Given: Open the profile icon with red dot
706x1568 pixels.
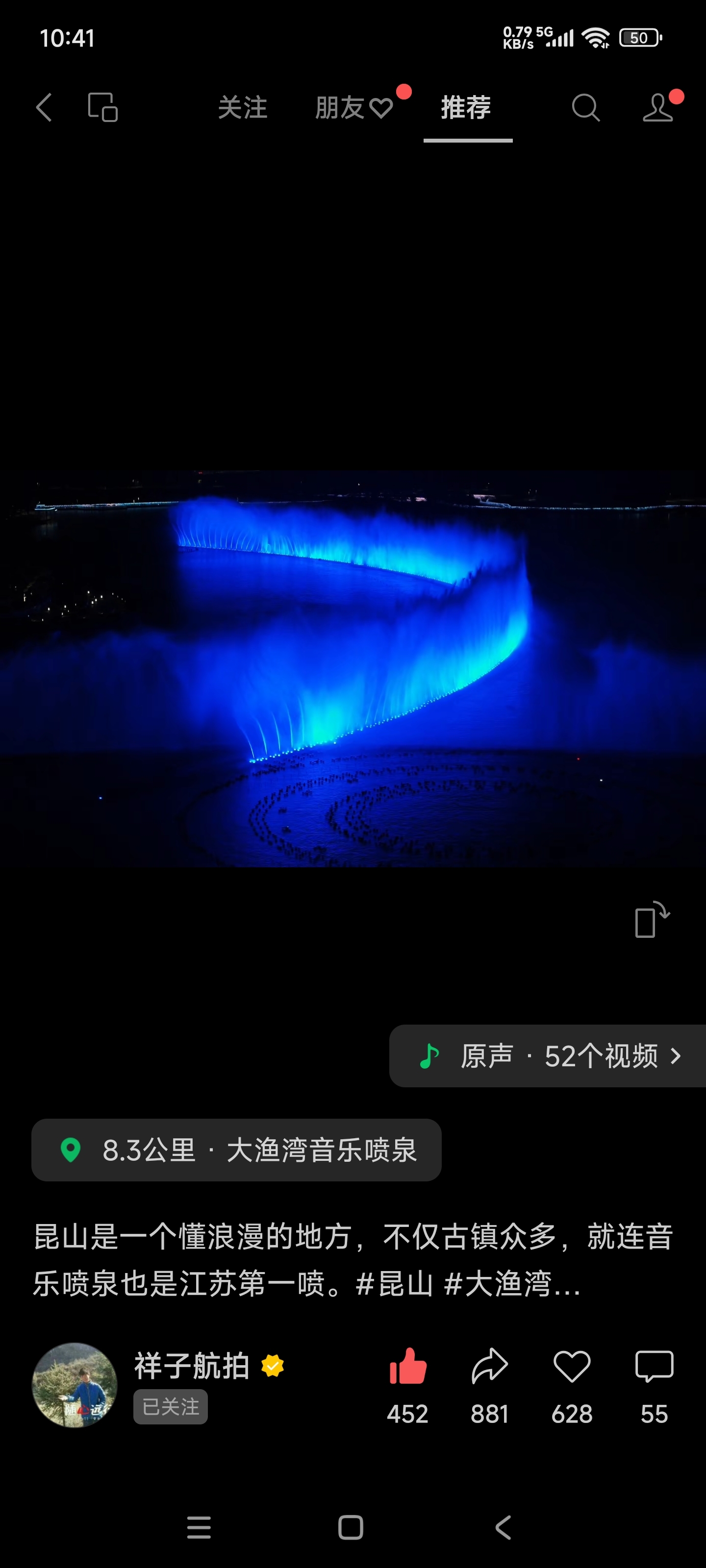Looking at the screenshot, I should click(658, 108).
